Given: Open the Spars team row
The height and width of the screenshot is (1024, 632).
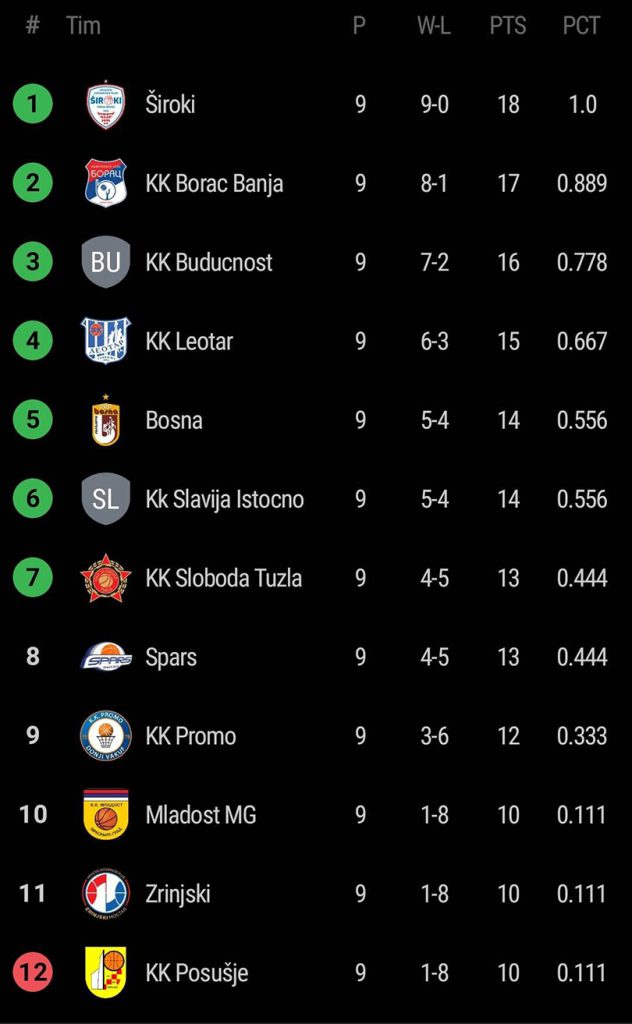Looking at the screenshot, I should pos(316,657).
